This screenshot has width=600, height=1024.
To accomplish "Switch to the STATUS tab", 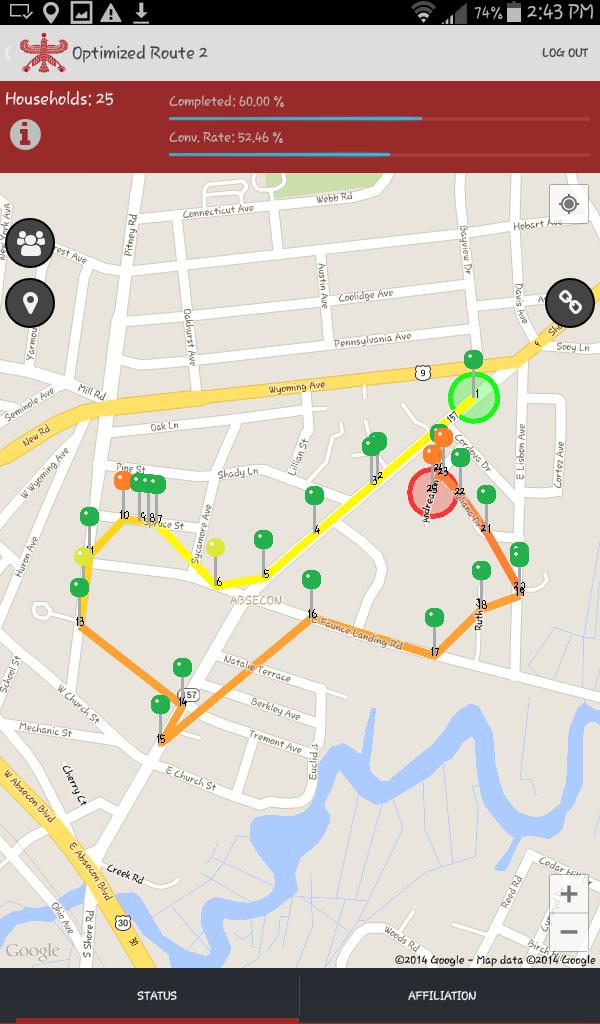I will pyautogui.click(x=157, y=996).
